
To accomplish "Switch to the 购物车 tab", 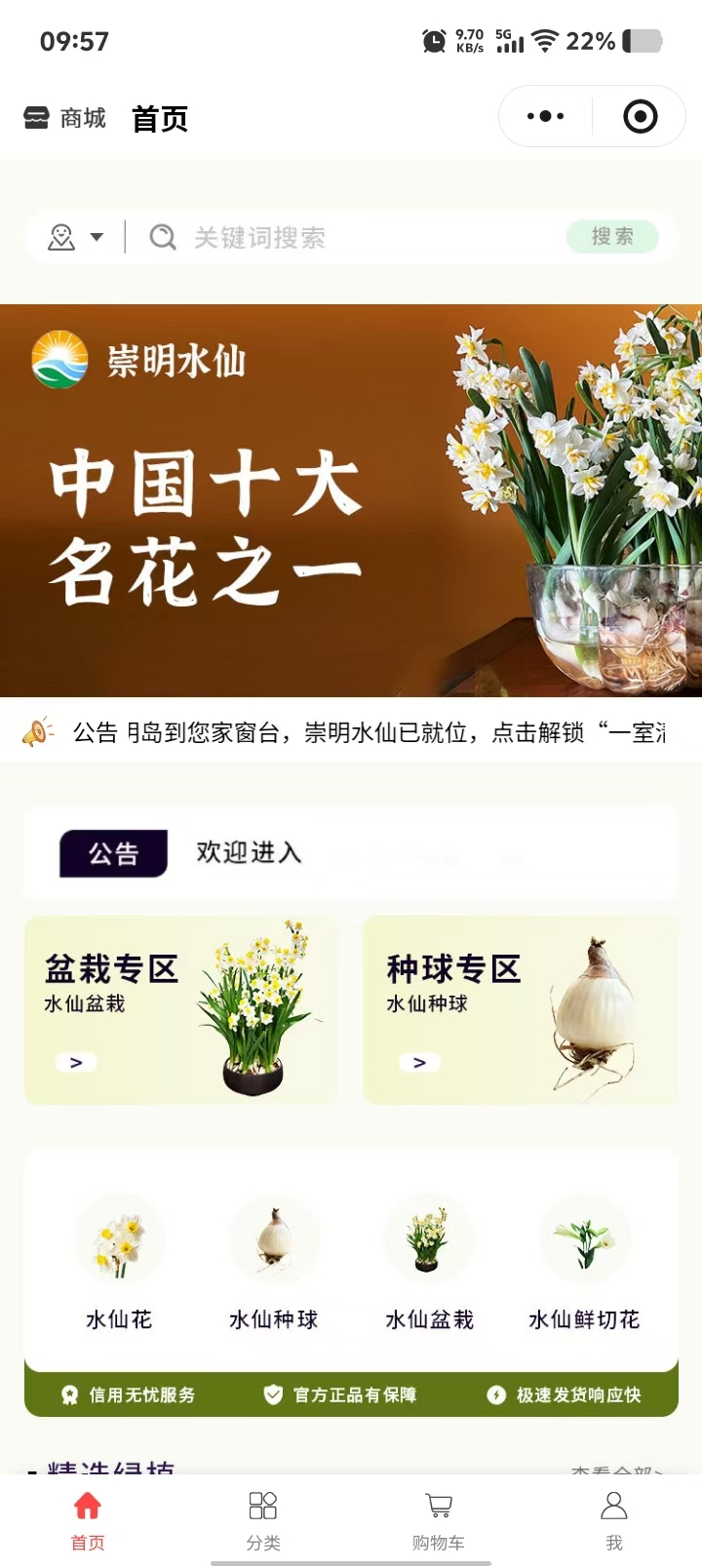I will click(x=439, y=1519).
